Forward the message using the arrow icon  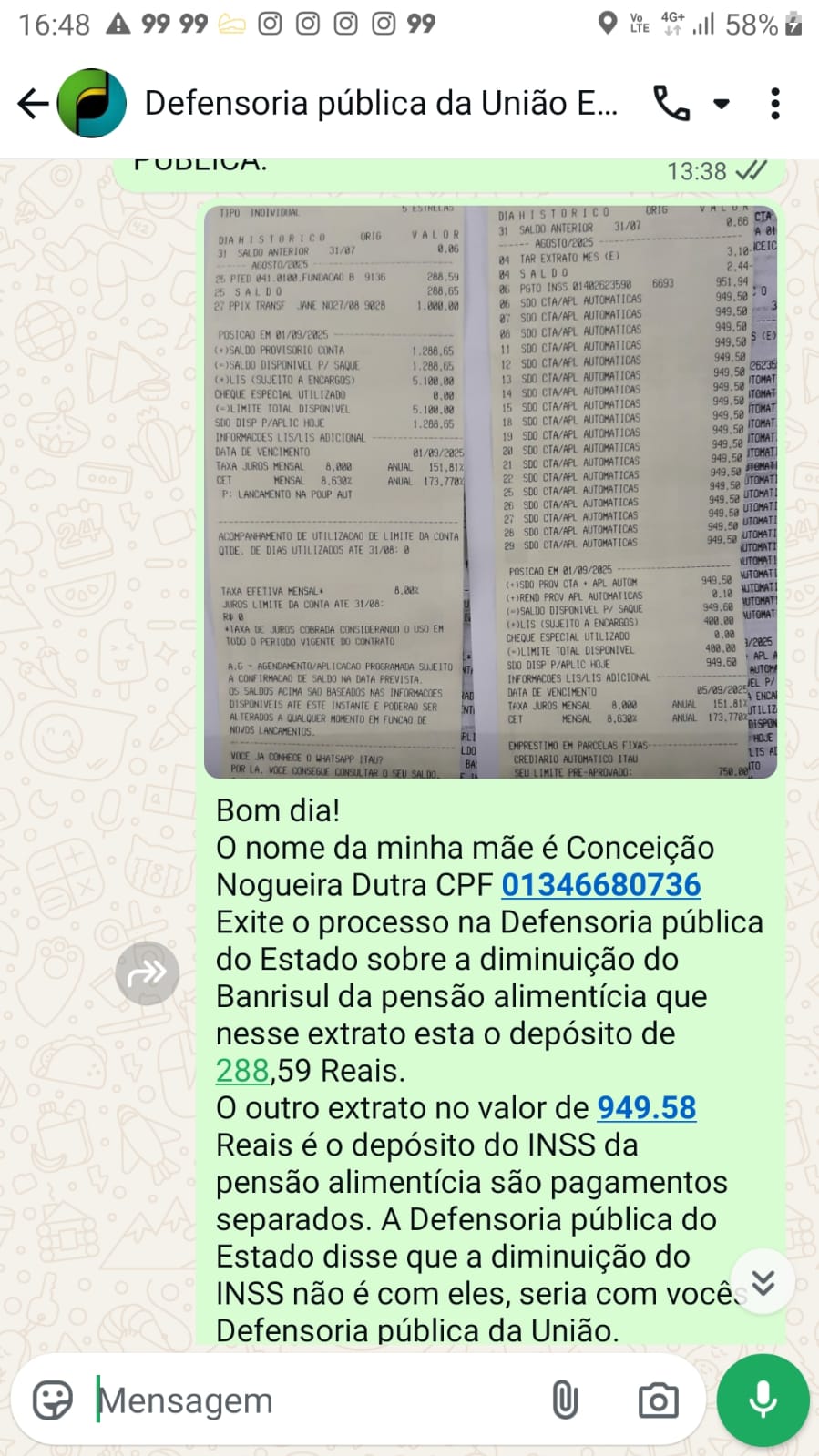147,973
